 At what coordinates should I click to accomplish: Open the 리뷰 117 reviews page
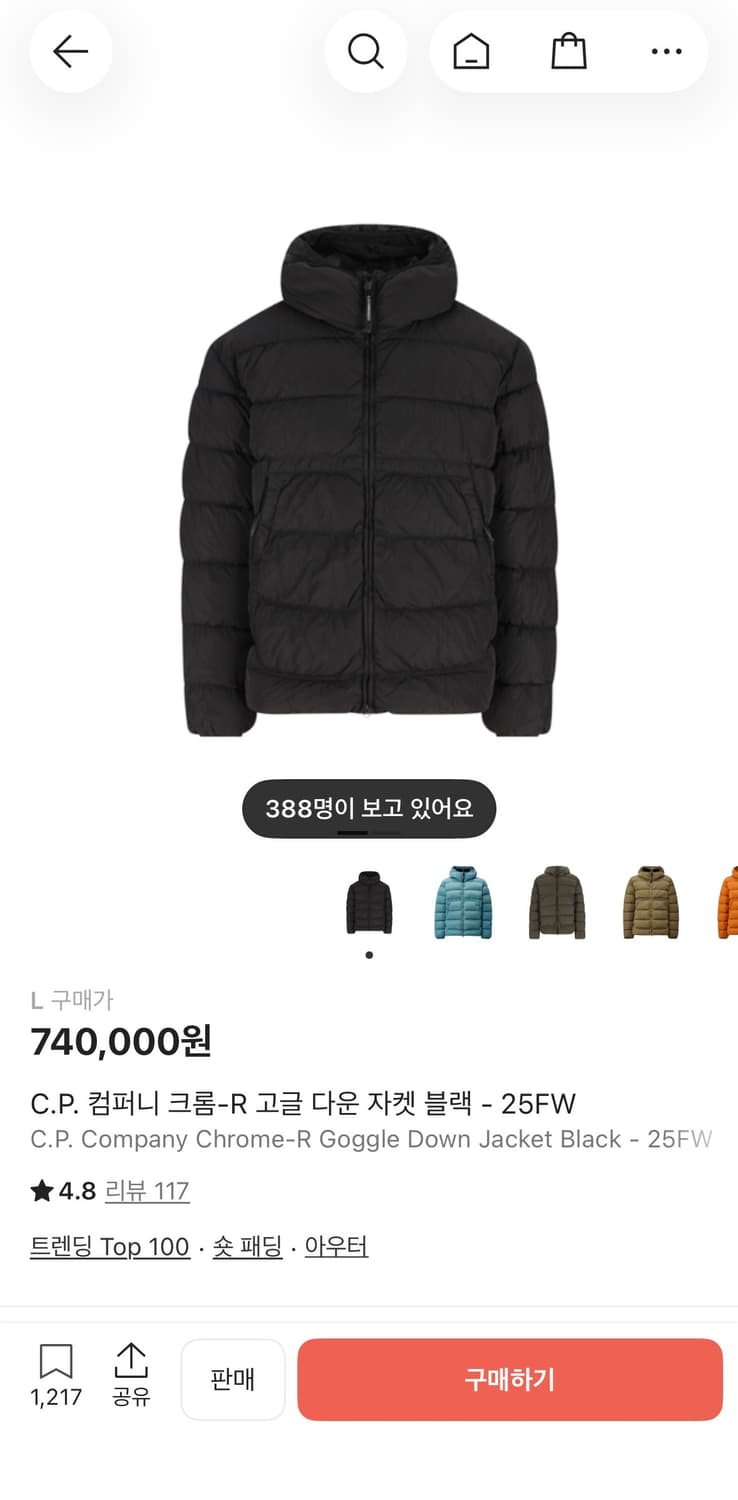click(147, 1191)
